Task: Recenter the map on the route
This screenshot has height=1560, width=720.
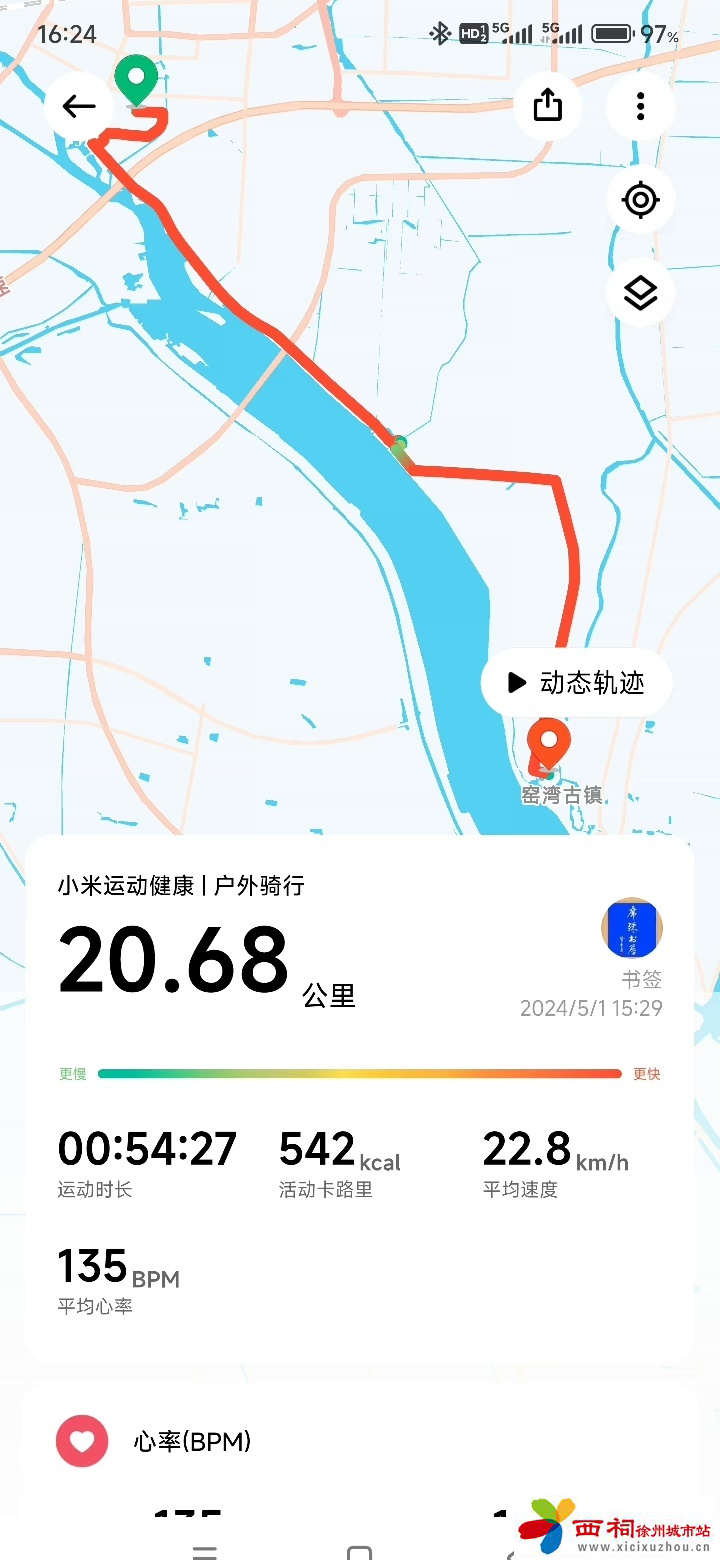Action: (640, 200)
